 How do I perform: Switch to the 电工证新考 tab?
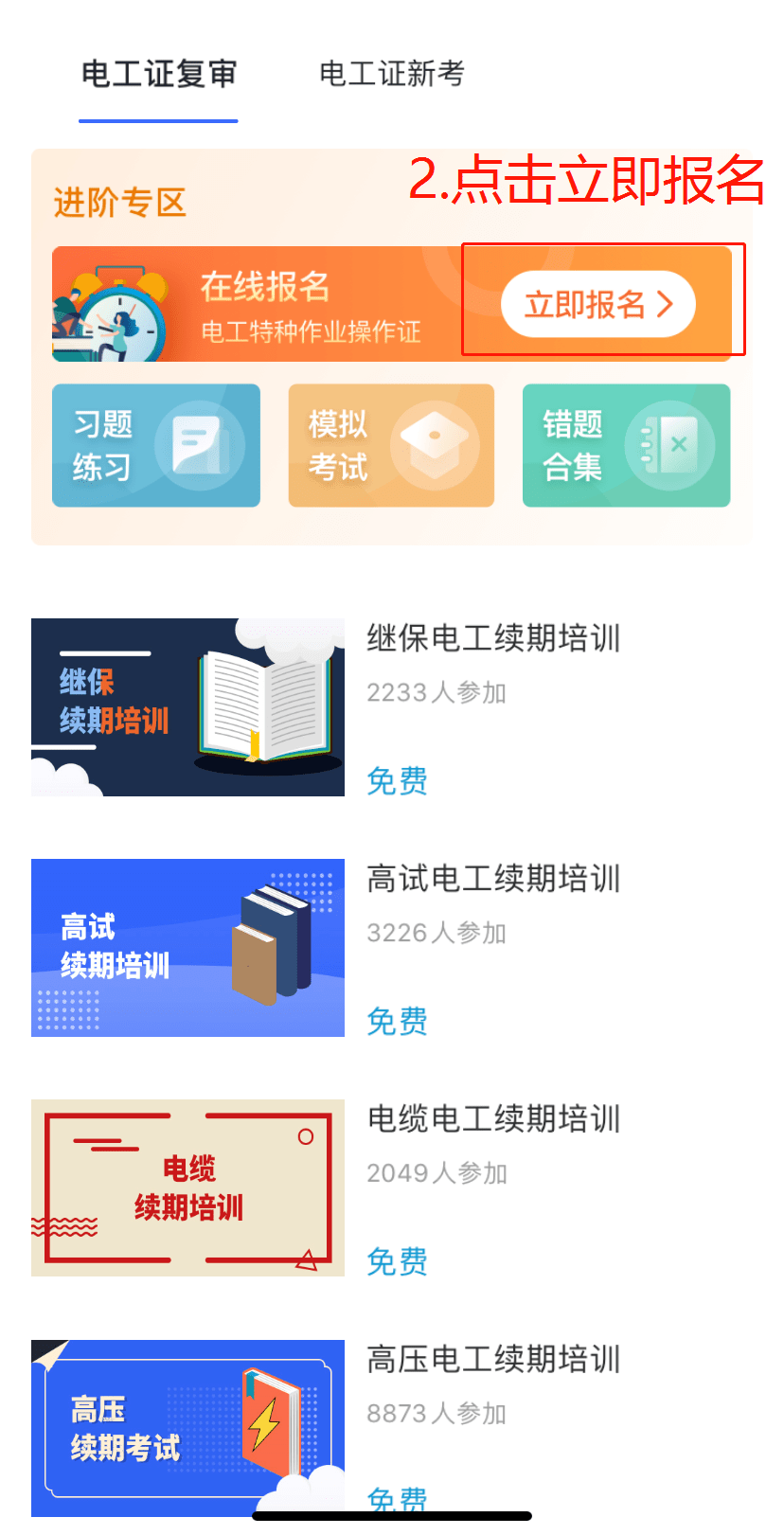tap(392, 73)
